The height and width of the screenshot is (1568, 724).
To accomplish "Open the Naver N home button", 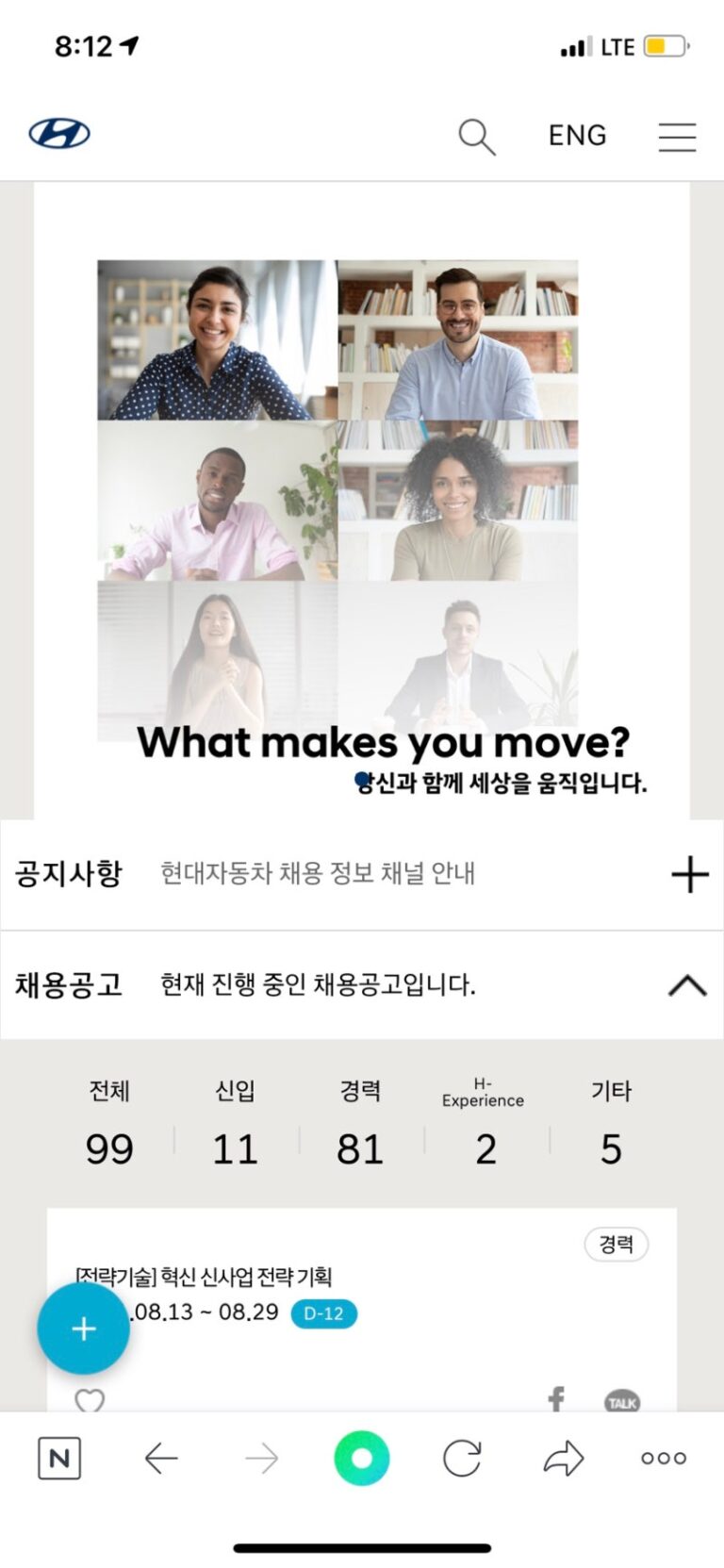I will pyautogui.click(x=58, y=1459).
